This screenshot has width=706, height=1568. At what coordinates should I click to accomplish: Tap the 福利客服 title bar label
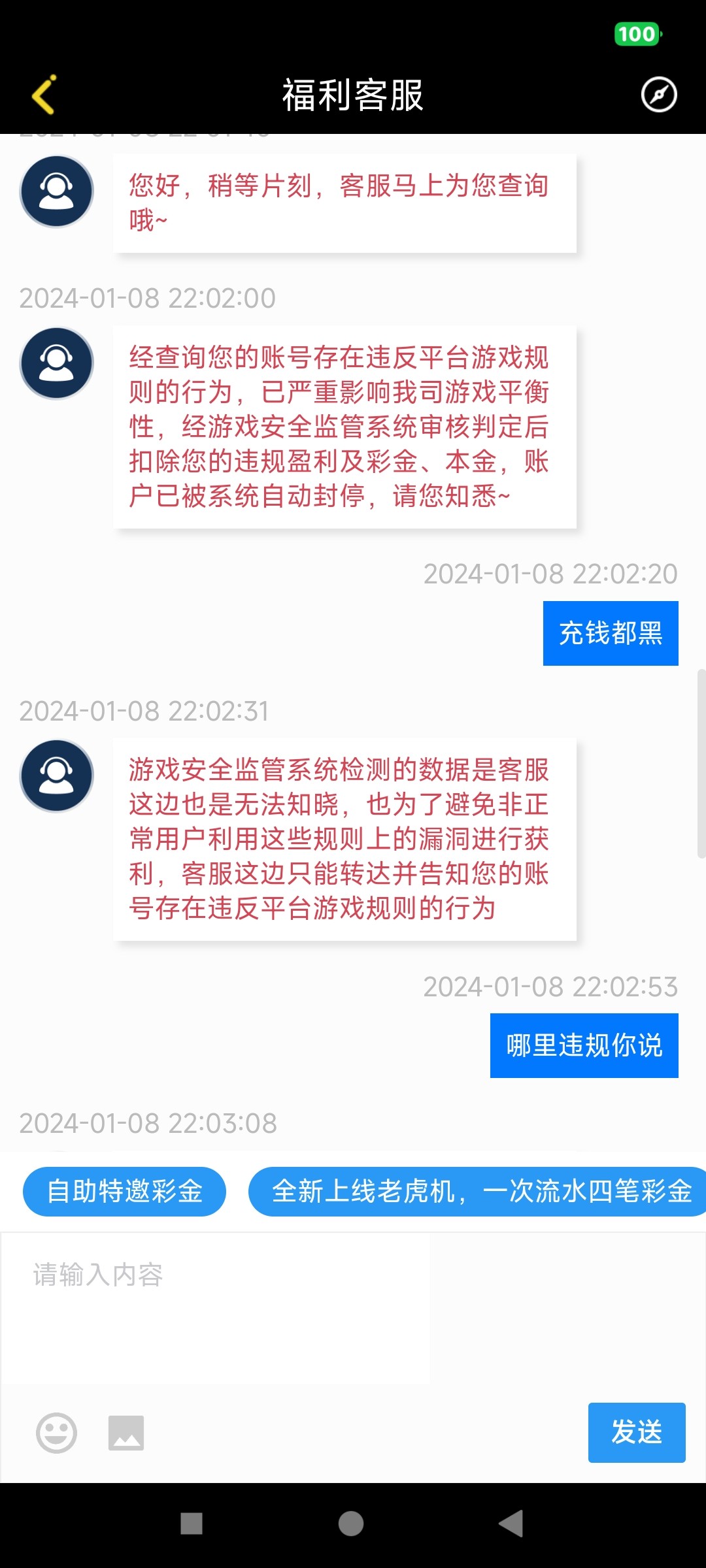(x=353, y=94)
